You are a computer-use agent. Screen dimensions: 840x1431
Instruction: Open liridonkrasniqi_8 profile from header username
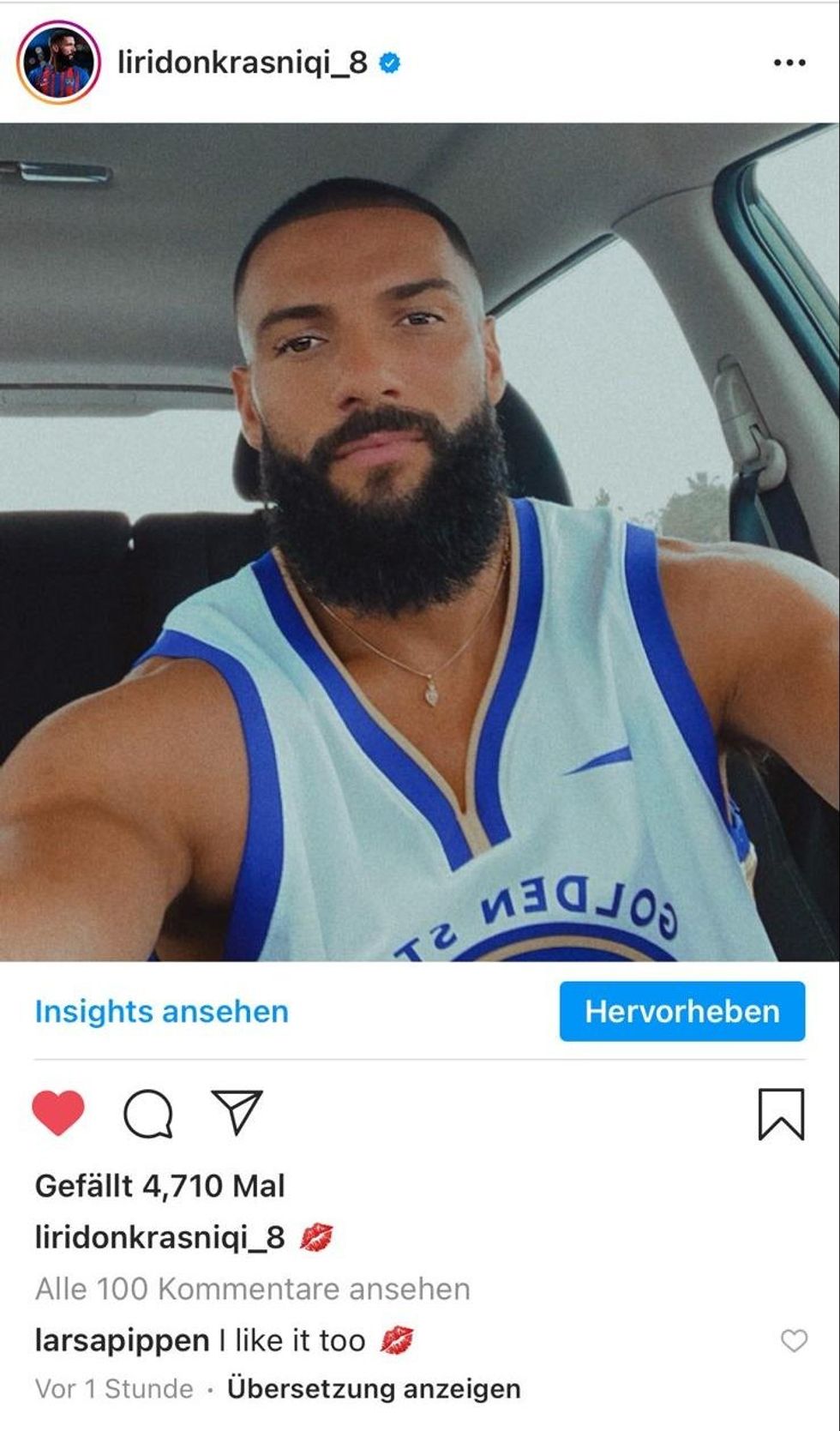point(243,63)
